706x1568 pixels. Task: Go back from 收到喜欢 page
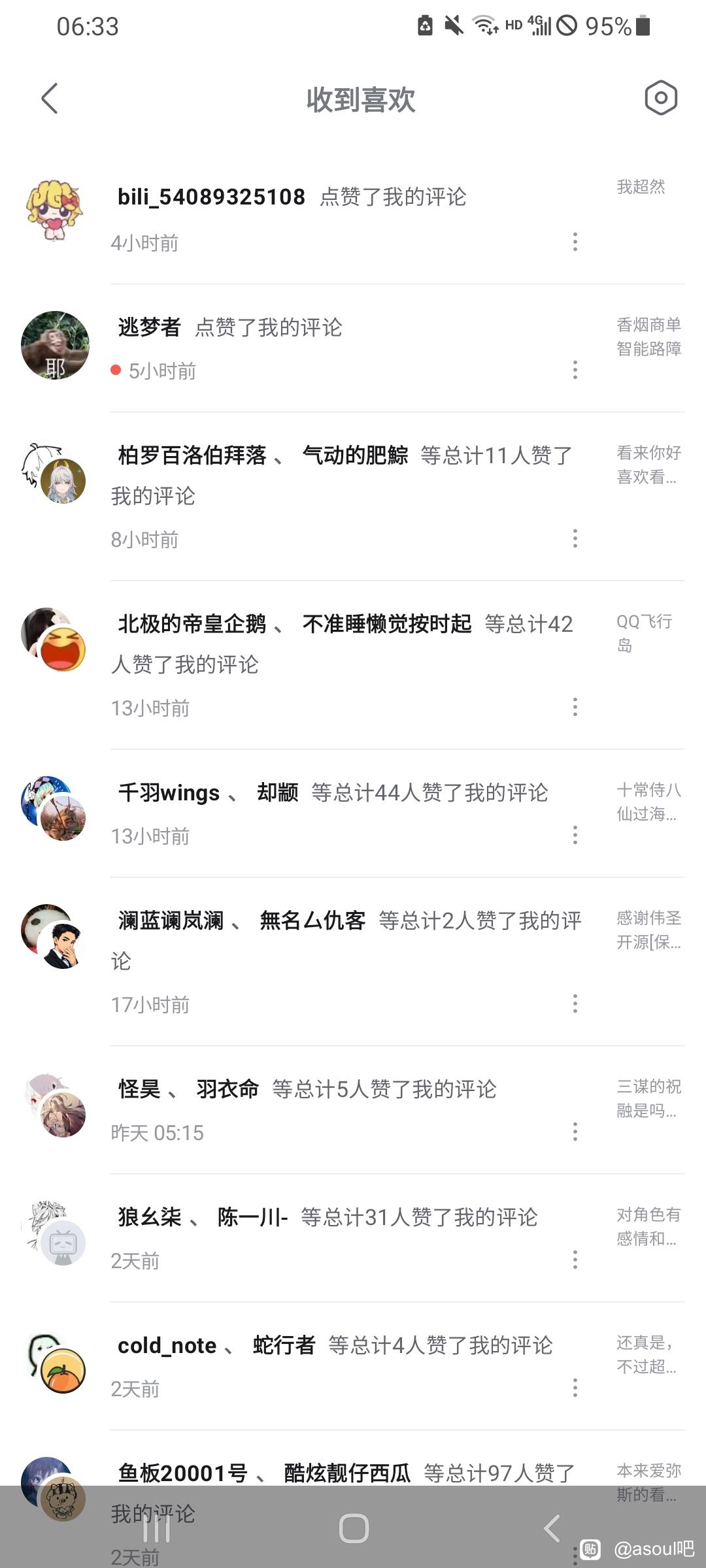point(50,99)
